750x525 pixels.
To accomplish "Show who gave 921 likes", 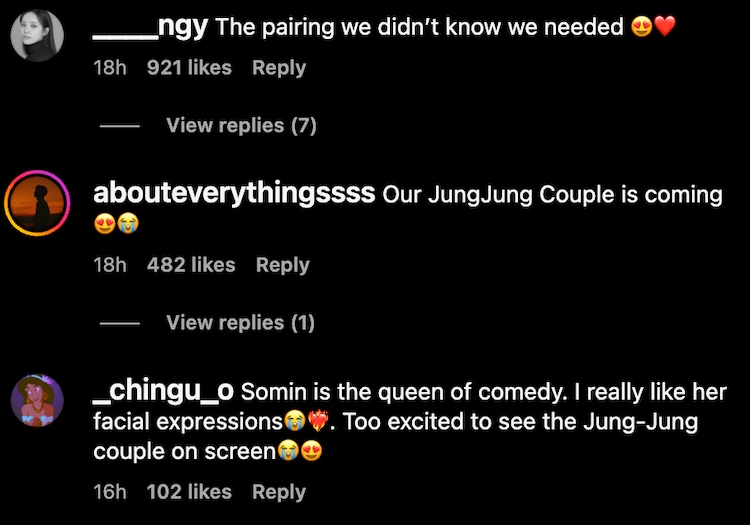I will pos(189,68).
